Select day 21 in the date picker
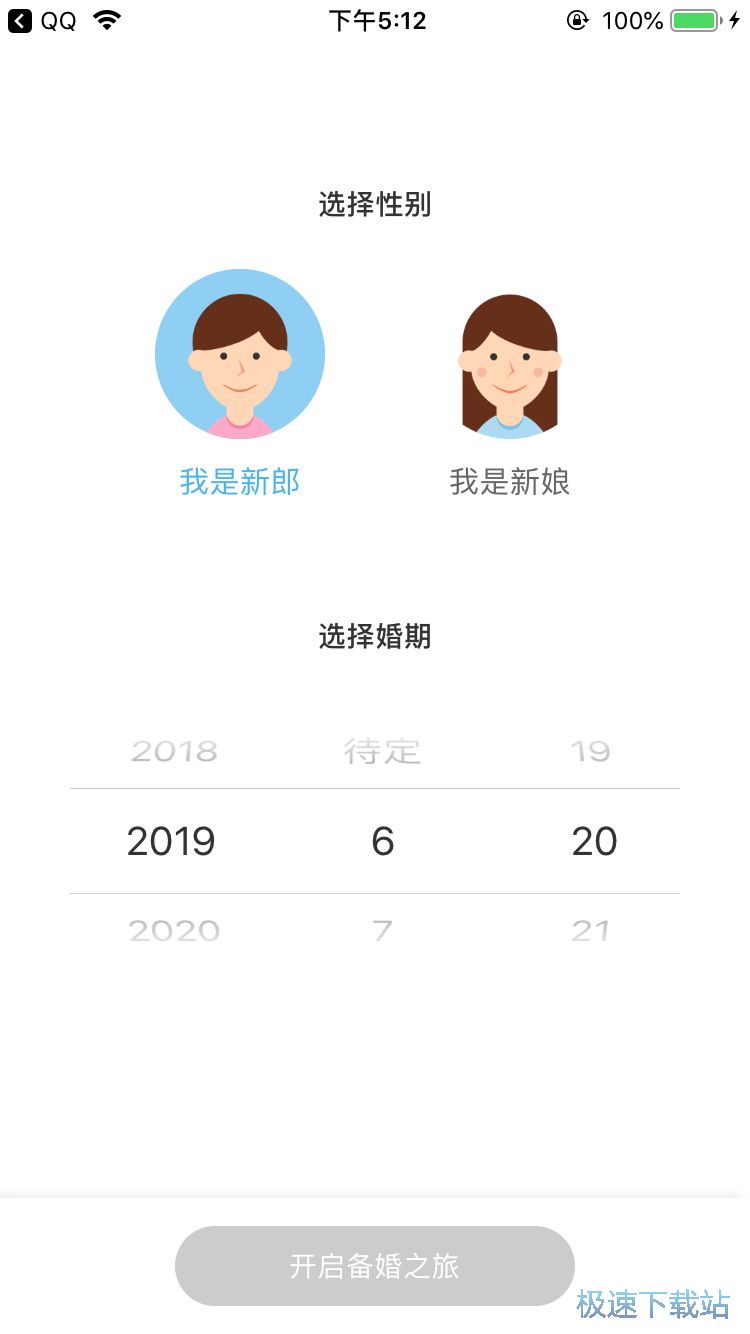 click(x=592, y=930)
